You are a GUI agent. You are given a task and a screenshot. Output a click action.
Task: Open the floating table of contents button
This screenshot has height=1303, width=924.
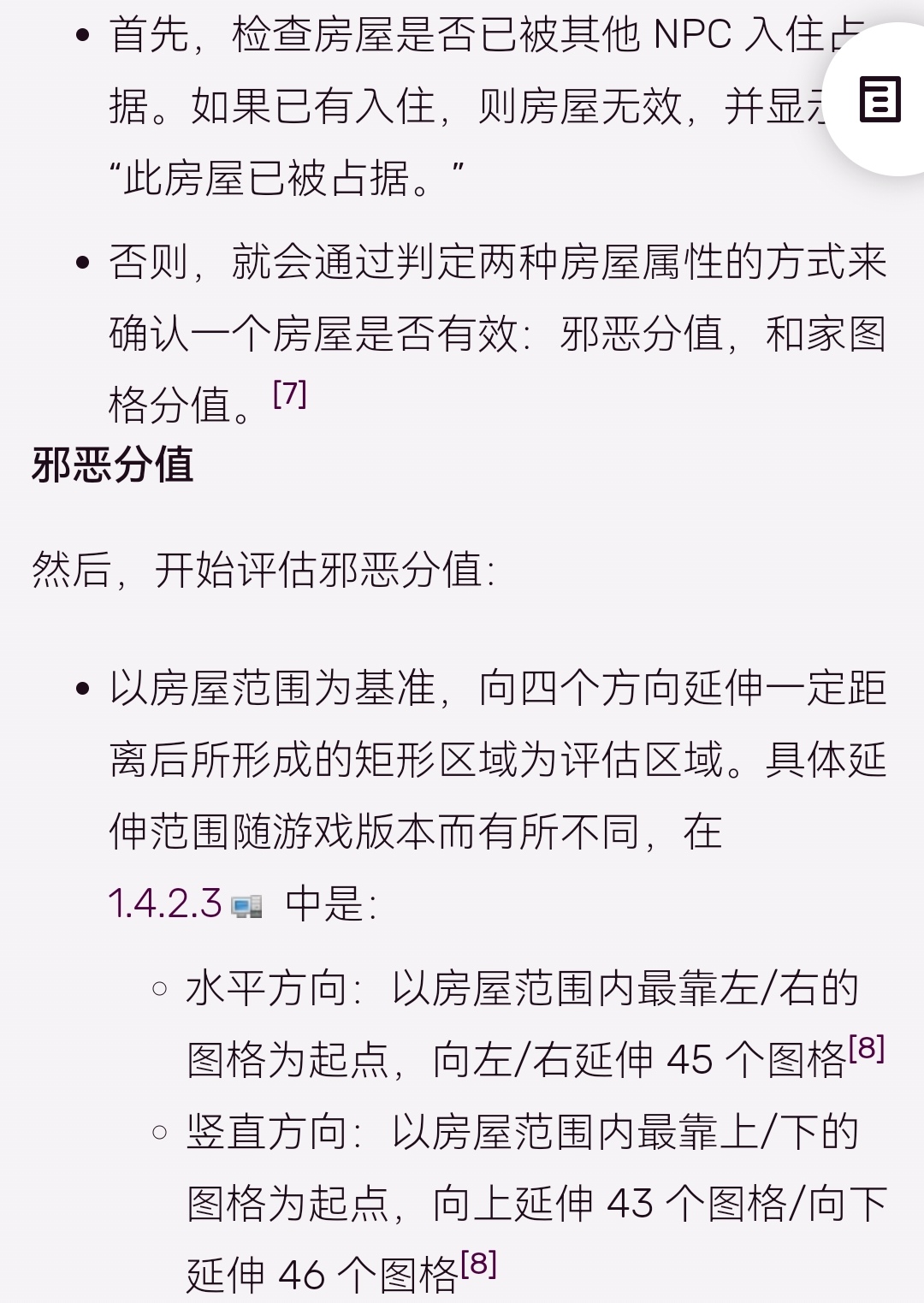click(880, 99)
